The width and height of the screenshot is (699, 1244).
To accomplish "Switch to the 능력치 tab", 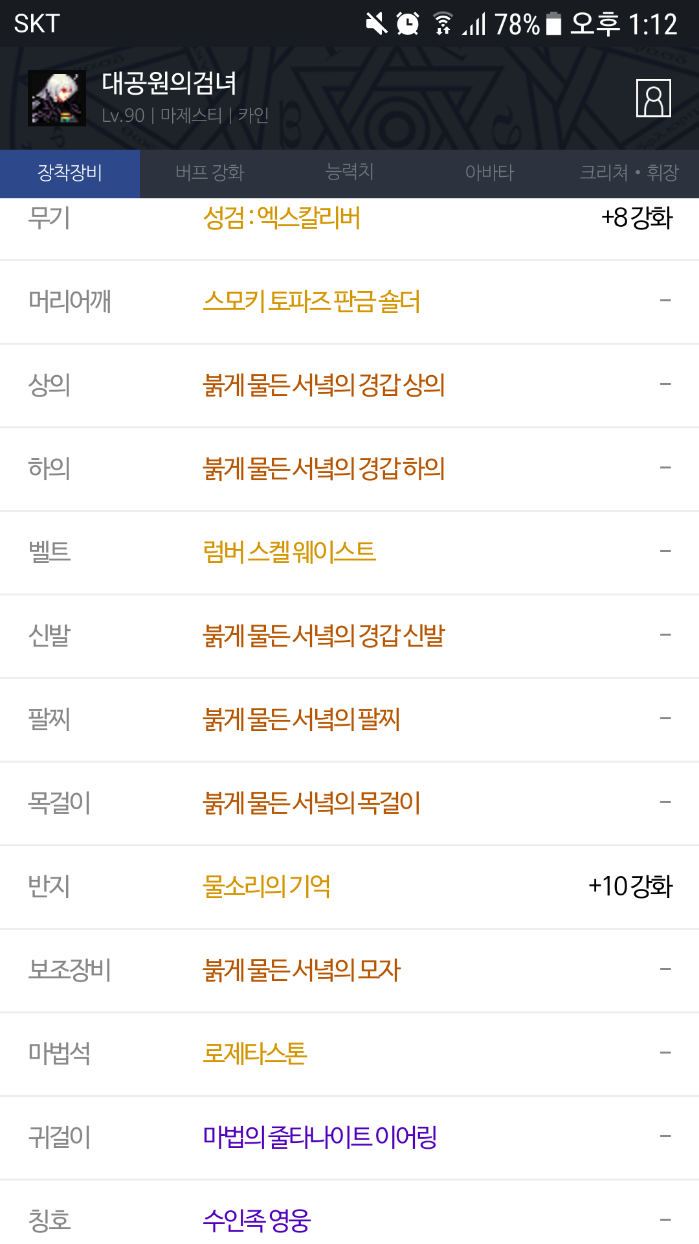I will 349,172.
